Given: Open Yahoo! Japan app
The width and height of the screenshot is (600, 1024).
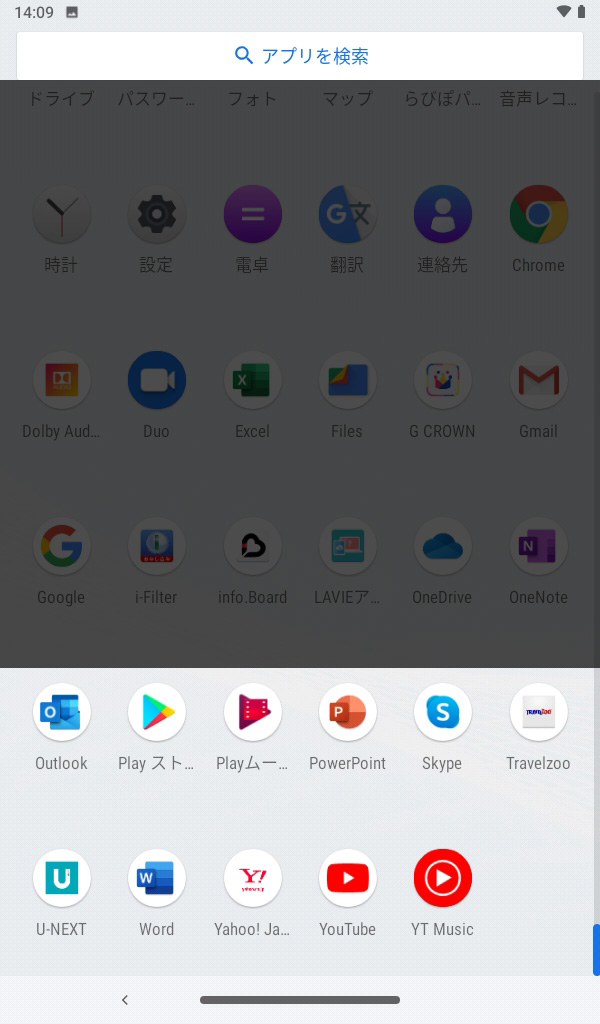Looking at the screenshot, I should 252,879.
